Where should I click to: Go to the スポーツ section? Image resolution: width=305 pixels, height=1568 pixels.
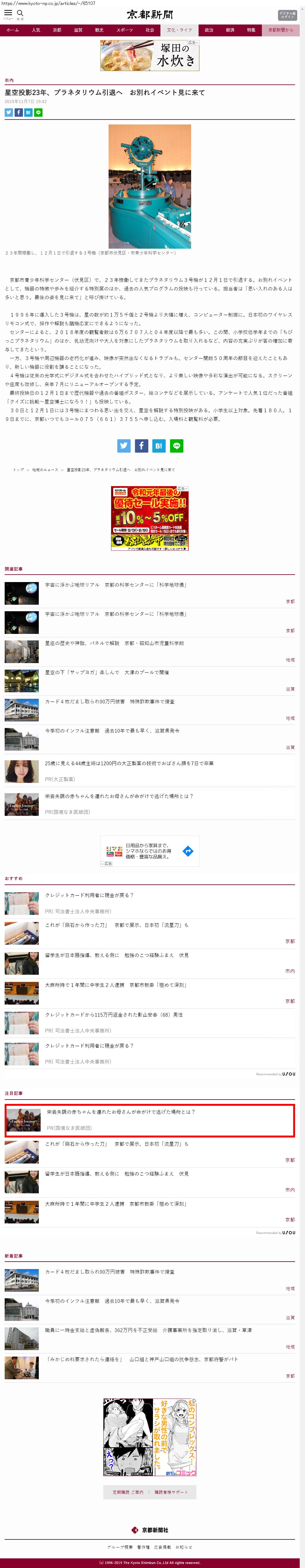point(124,30)
